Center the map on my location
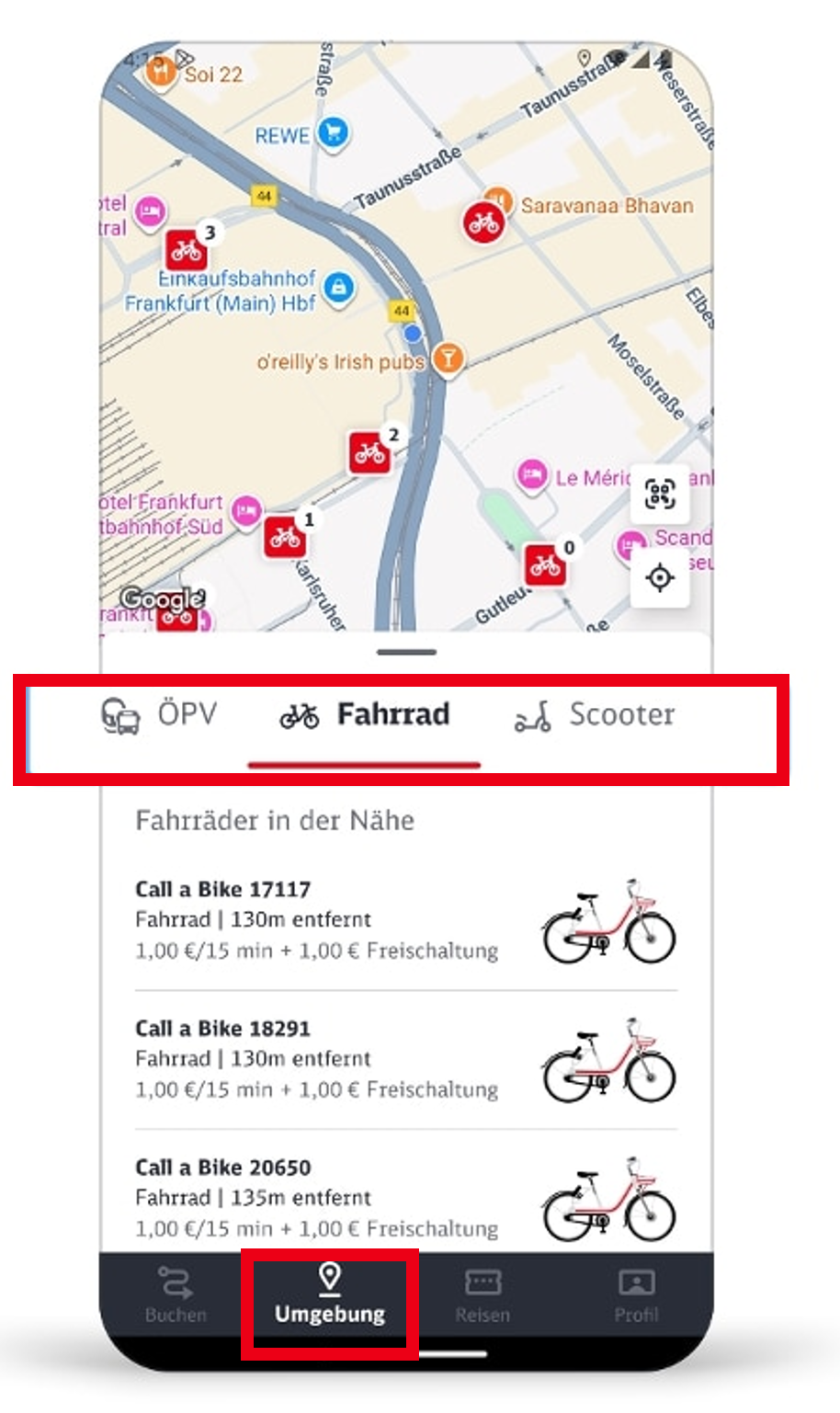This screenshot has height=1413, width=840. point(660,578)
